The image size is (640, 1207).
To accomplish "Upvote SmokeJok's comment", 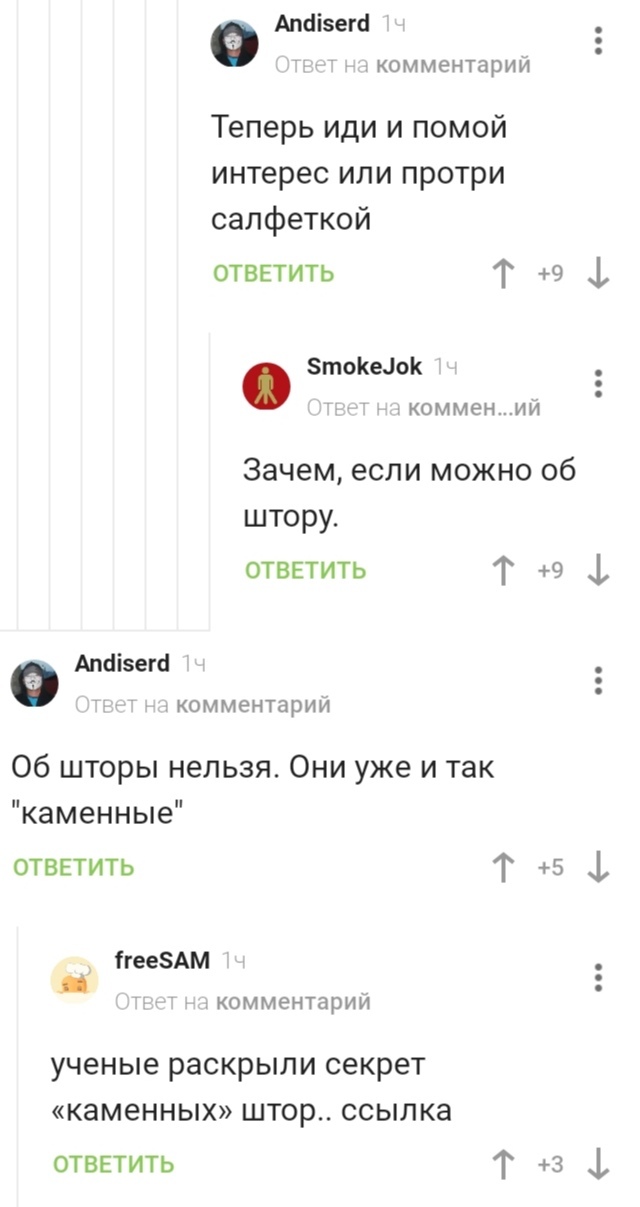I will click(x=503, y=571).
